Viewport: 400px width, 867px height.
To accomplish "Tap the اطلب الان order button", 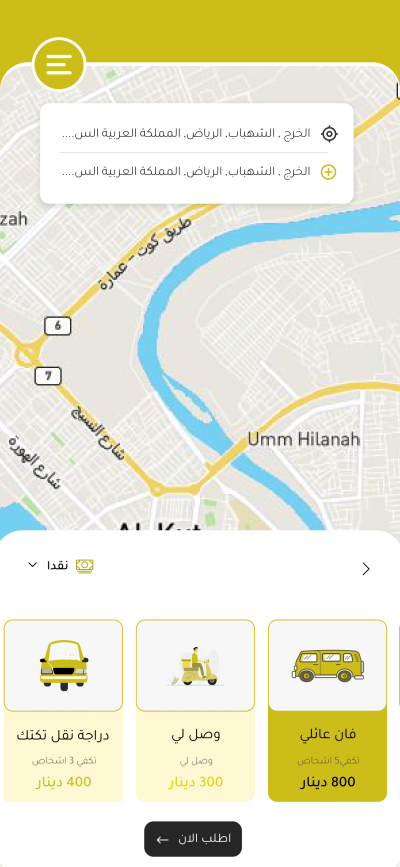I will click(193, 839).
